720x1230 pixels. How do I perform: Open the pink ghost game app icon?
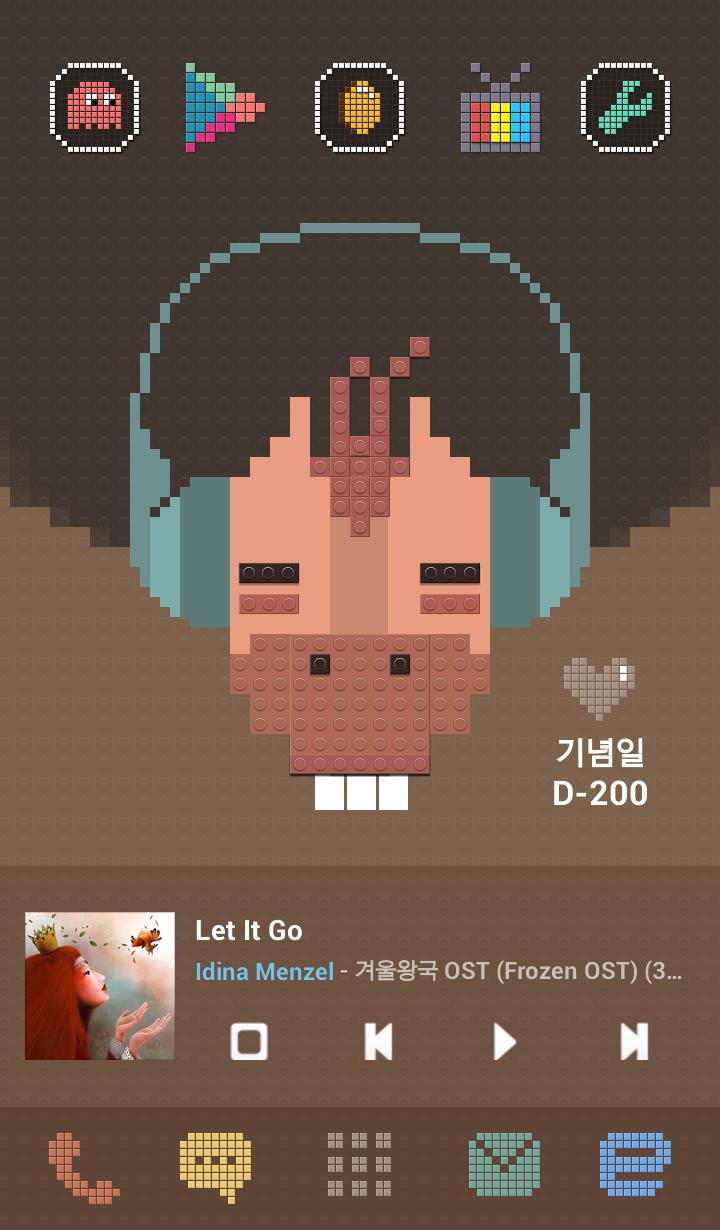(94, 107)
